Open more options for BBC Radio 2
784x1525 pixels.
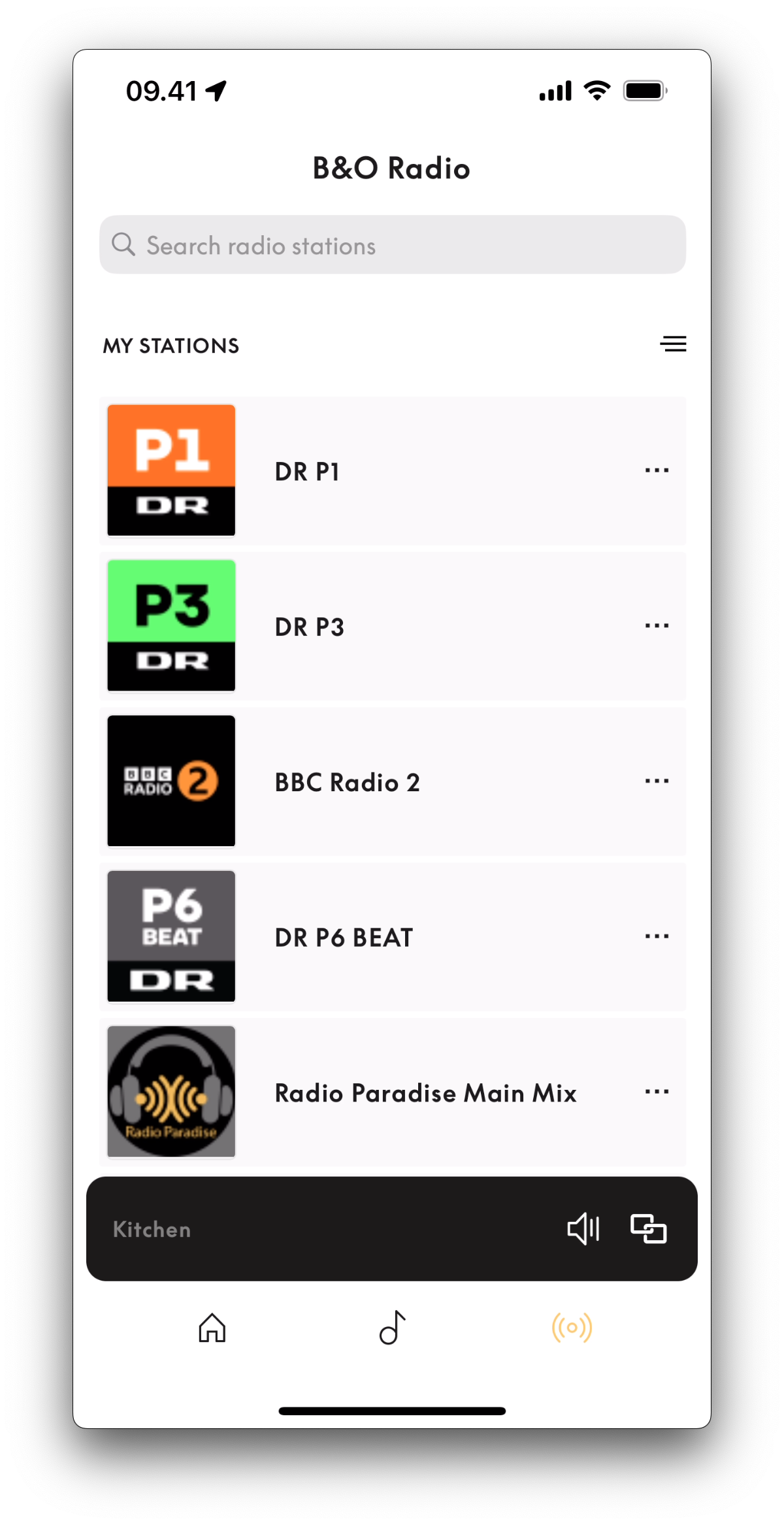click(657, 781)
